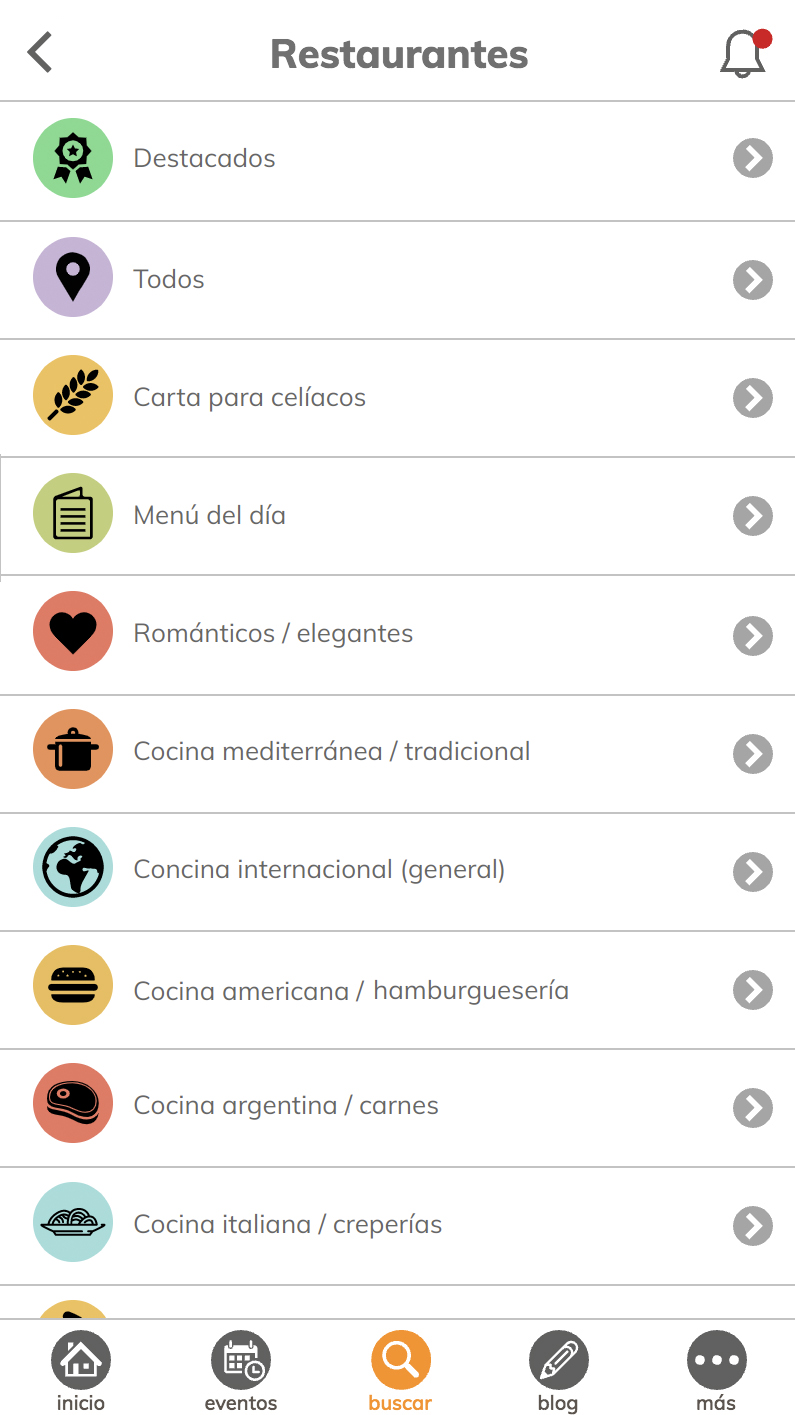Open the Todos restaurants list

pyautogui.click(x=397, y=280)
